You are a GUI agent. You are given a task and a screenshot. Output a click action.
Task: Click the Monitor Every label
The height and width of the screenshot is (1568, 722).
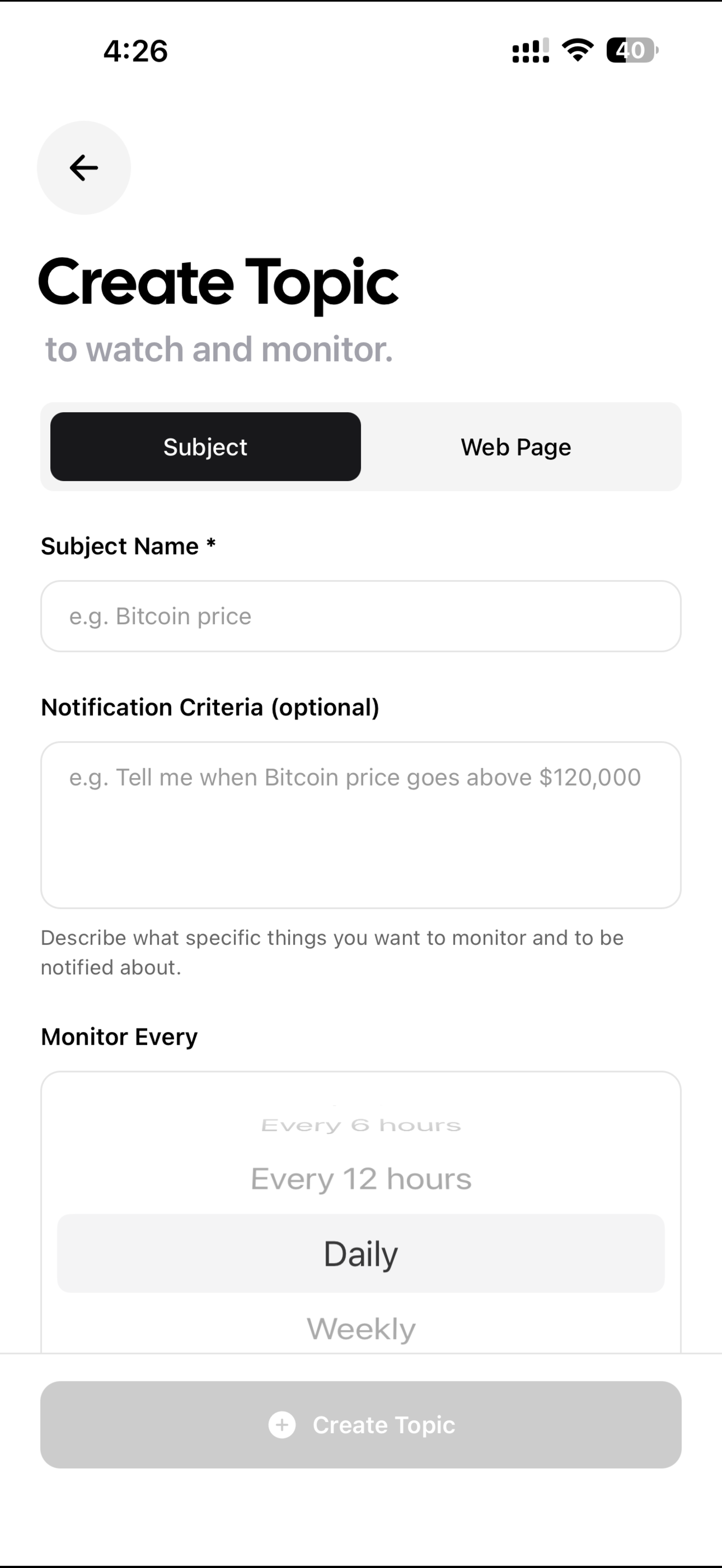119,1036
